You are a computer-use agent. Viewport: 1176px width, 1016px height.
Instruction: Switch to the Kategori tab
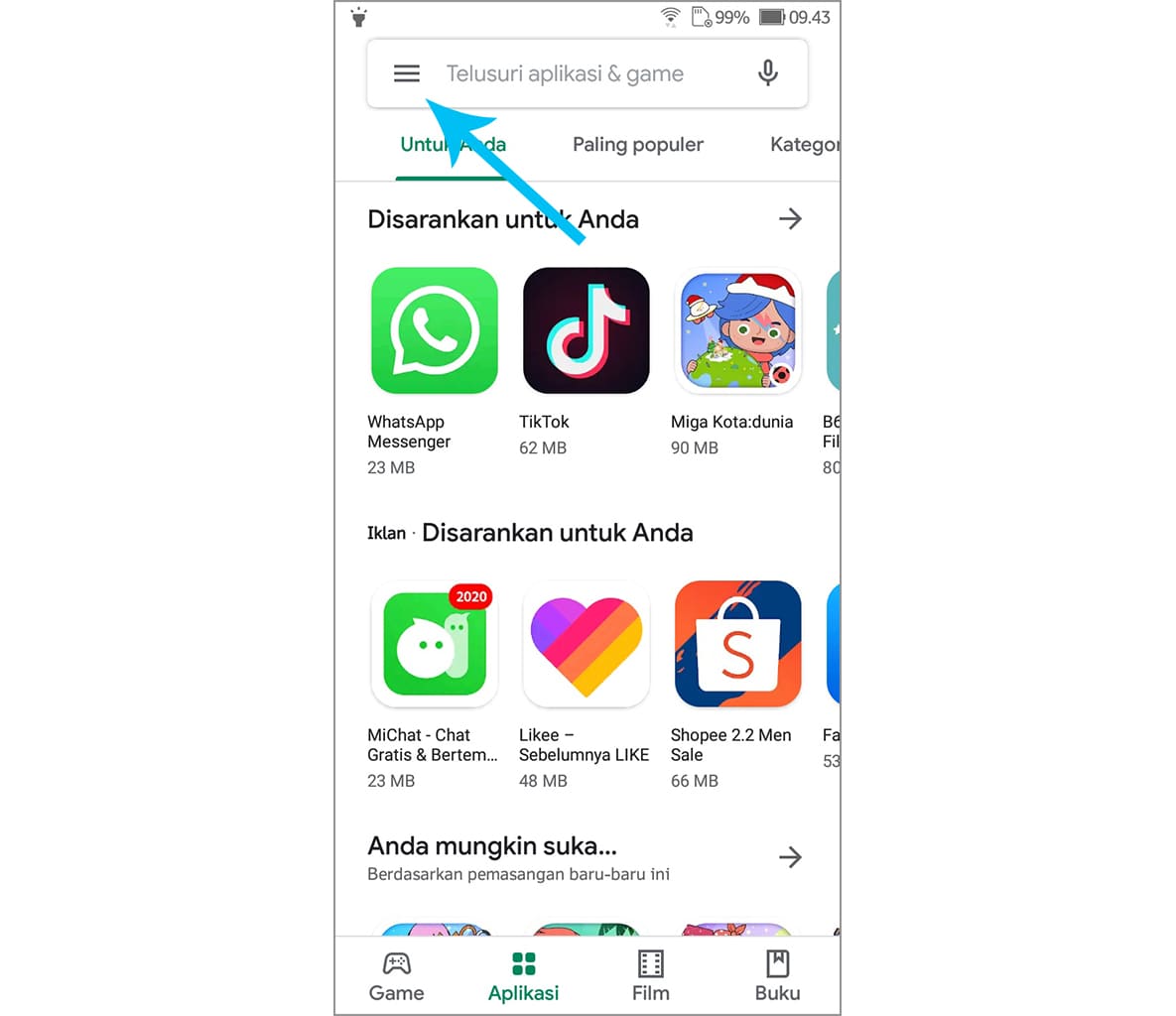pos(804,145)
